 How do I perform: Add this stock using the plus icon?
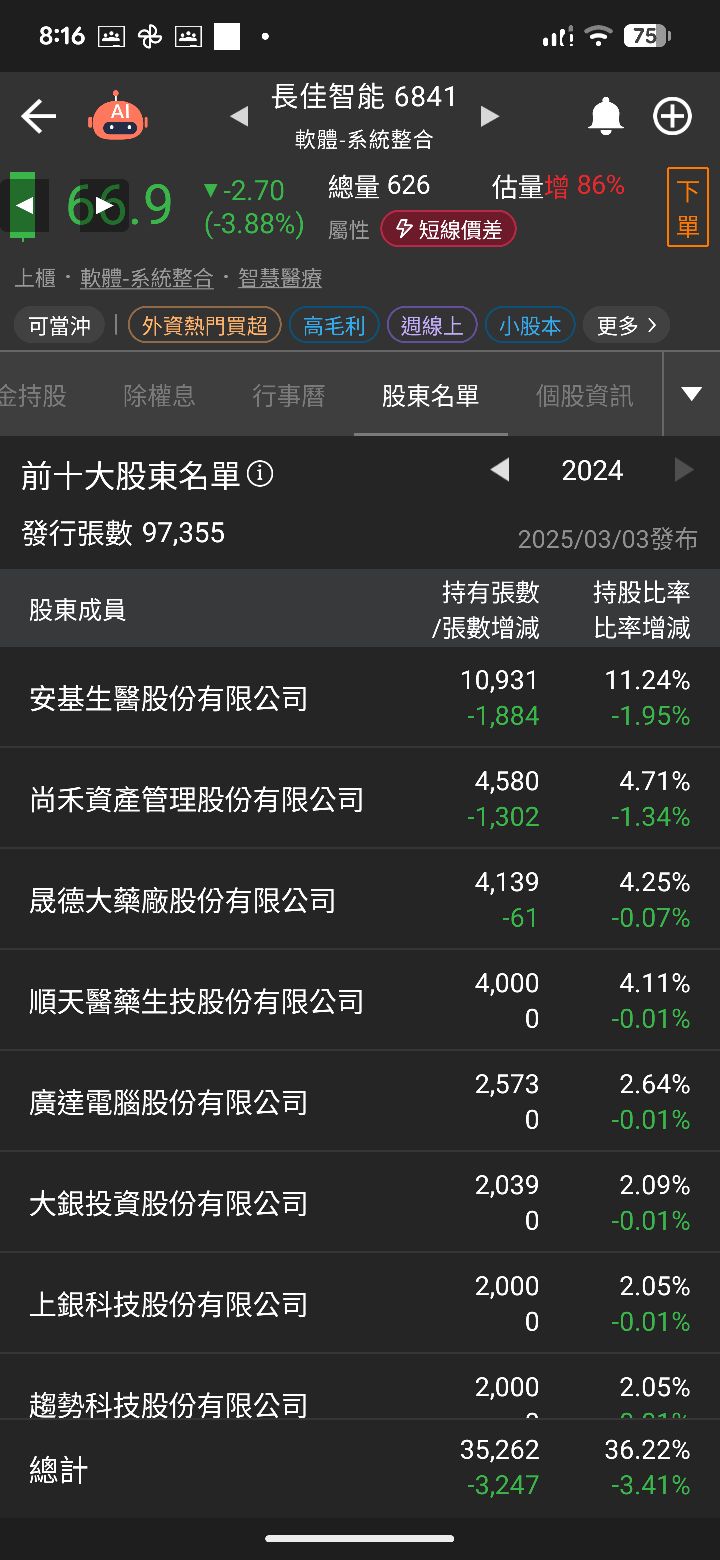pos(672,117)
